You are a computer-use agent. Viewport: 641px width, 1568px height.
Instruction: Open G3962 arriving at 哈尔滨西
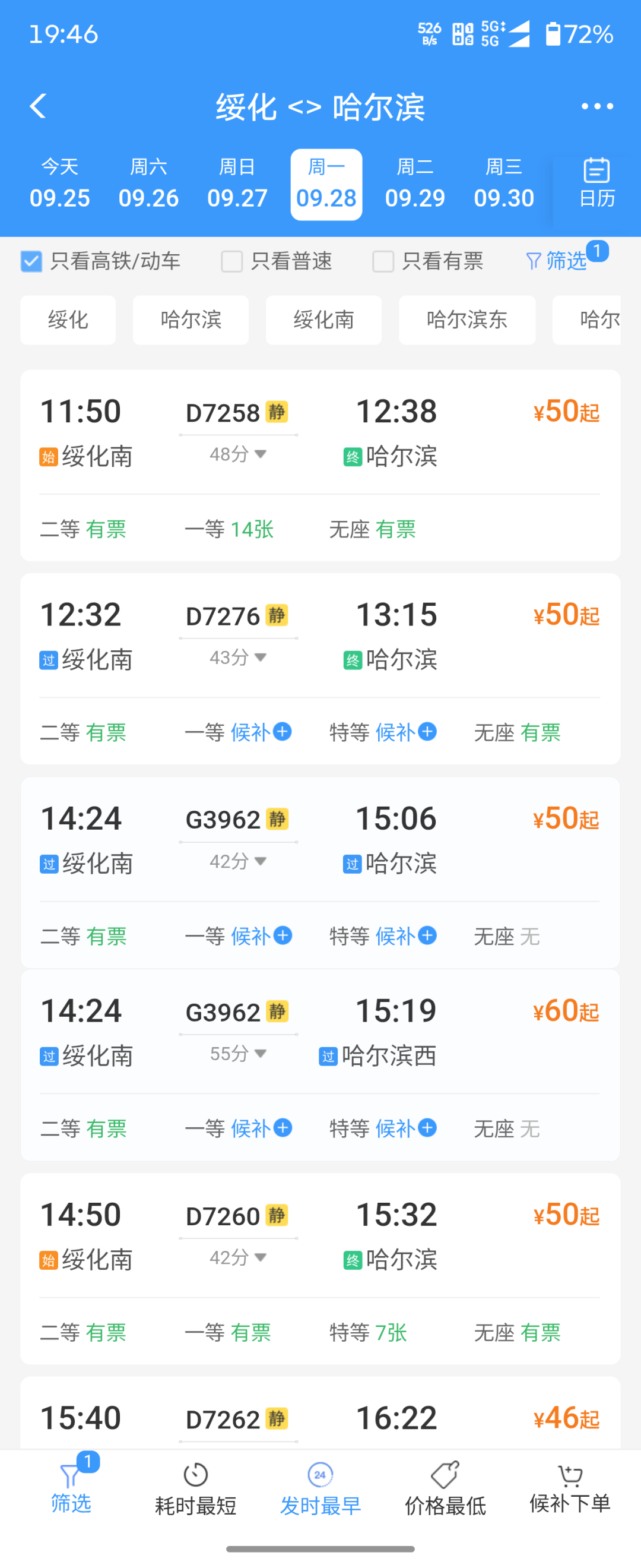(320, 1065)
